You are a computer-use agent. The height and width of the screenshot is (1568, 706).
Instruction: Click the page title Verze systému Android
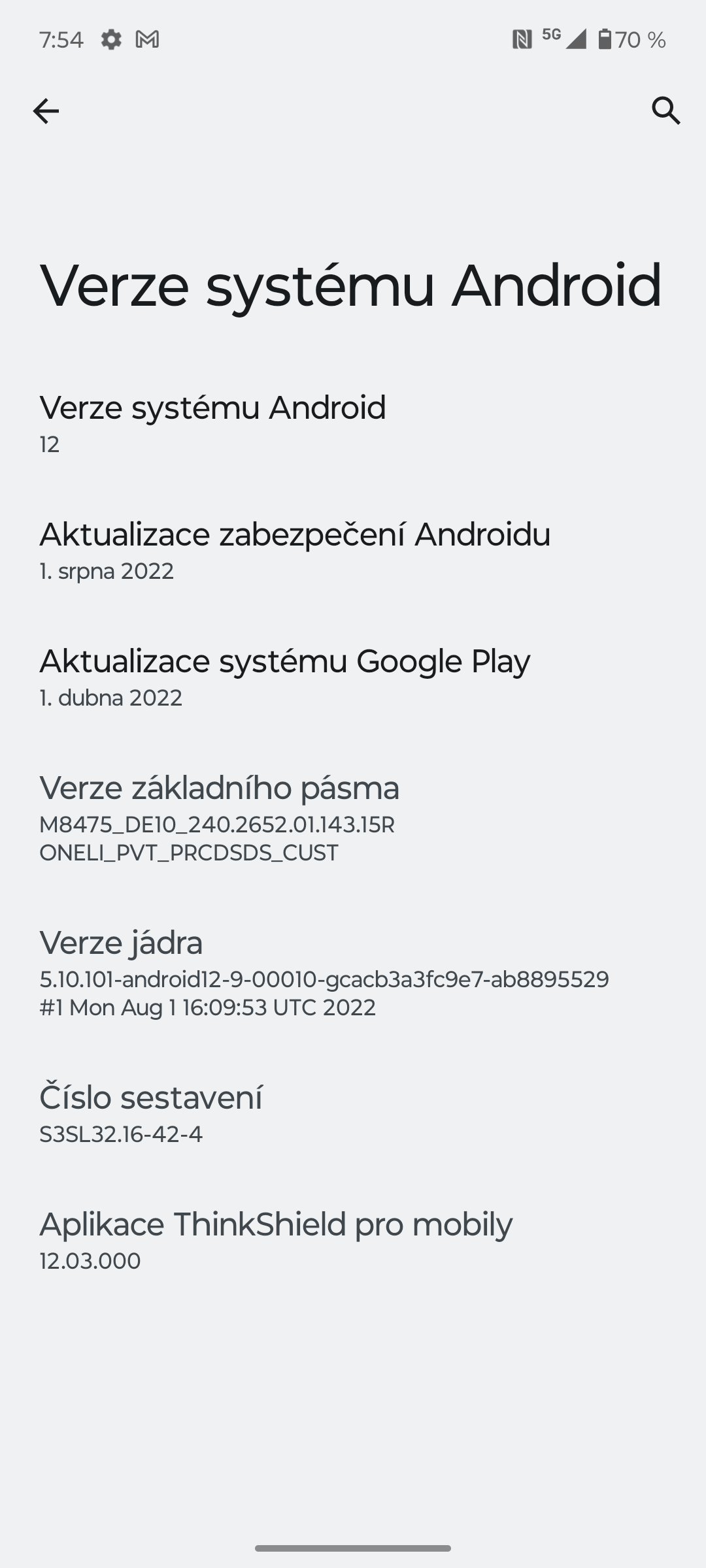tap(350, 287)
